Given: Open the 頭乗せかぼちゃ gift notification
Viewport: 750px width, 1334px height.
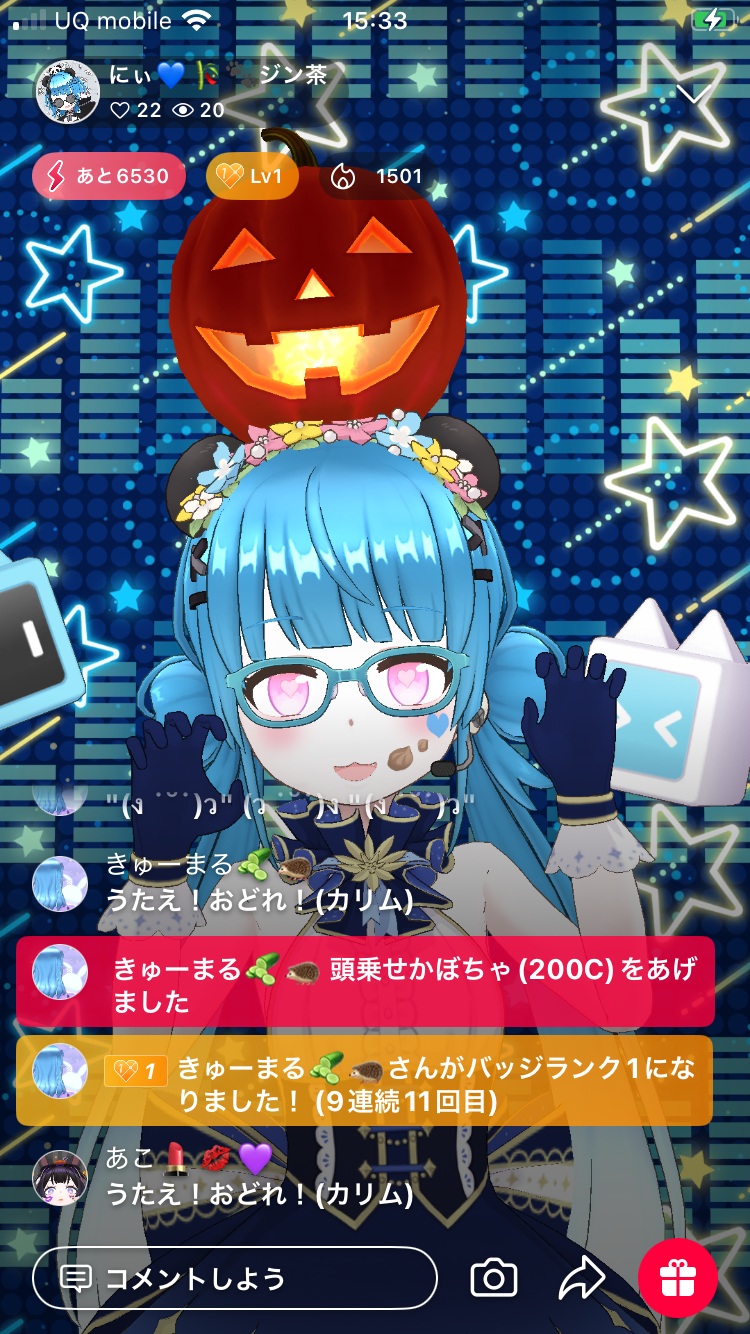Looking at the screenshot, I should (x=365, y=982).
